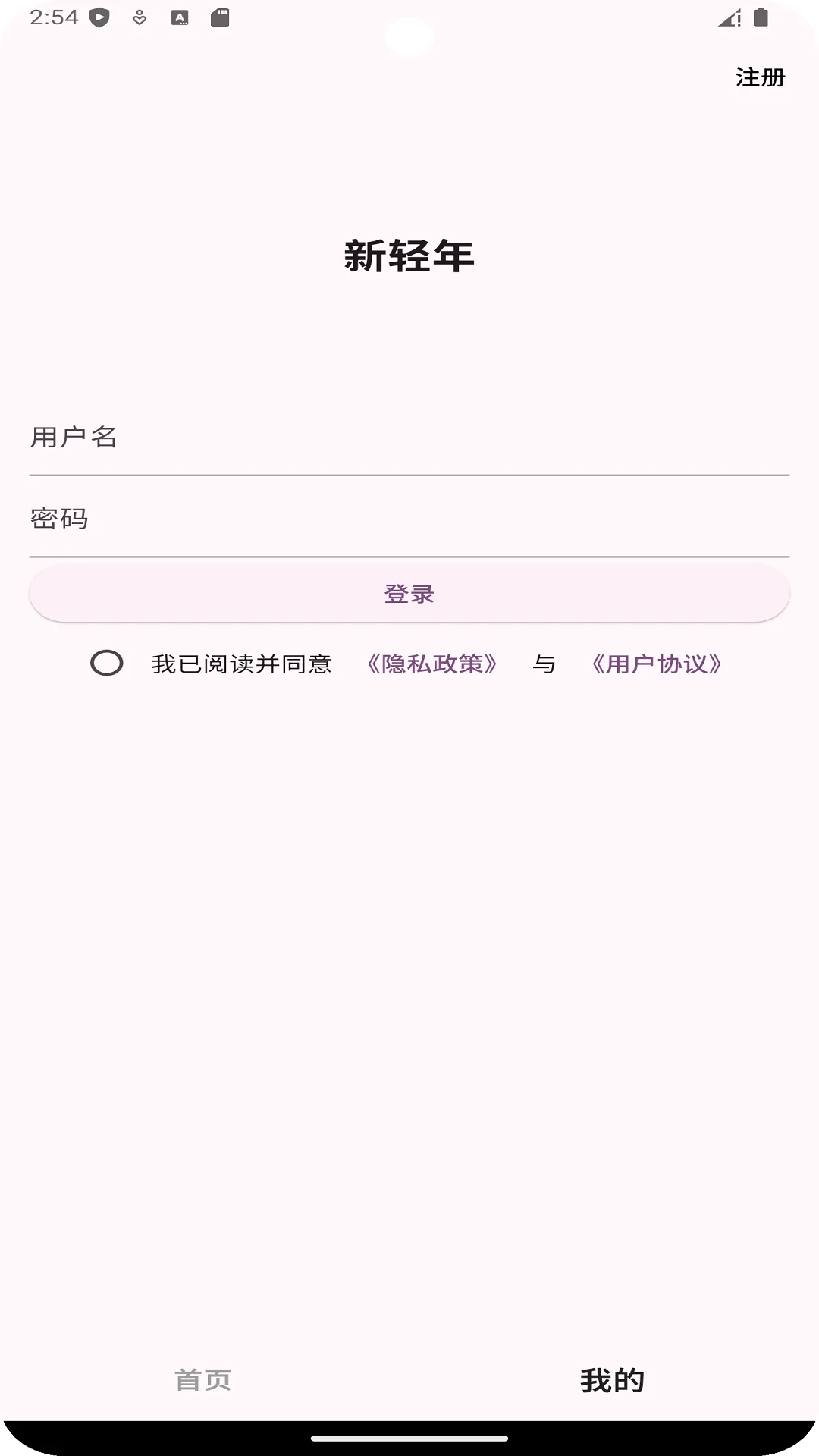The width and height of the screenshot is (819, 1456).
Task: Open the 《隐私政策》 privacy policy
Action: (x=434, y=664)
